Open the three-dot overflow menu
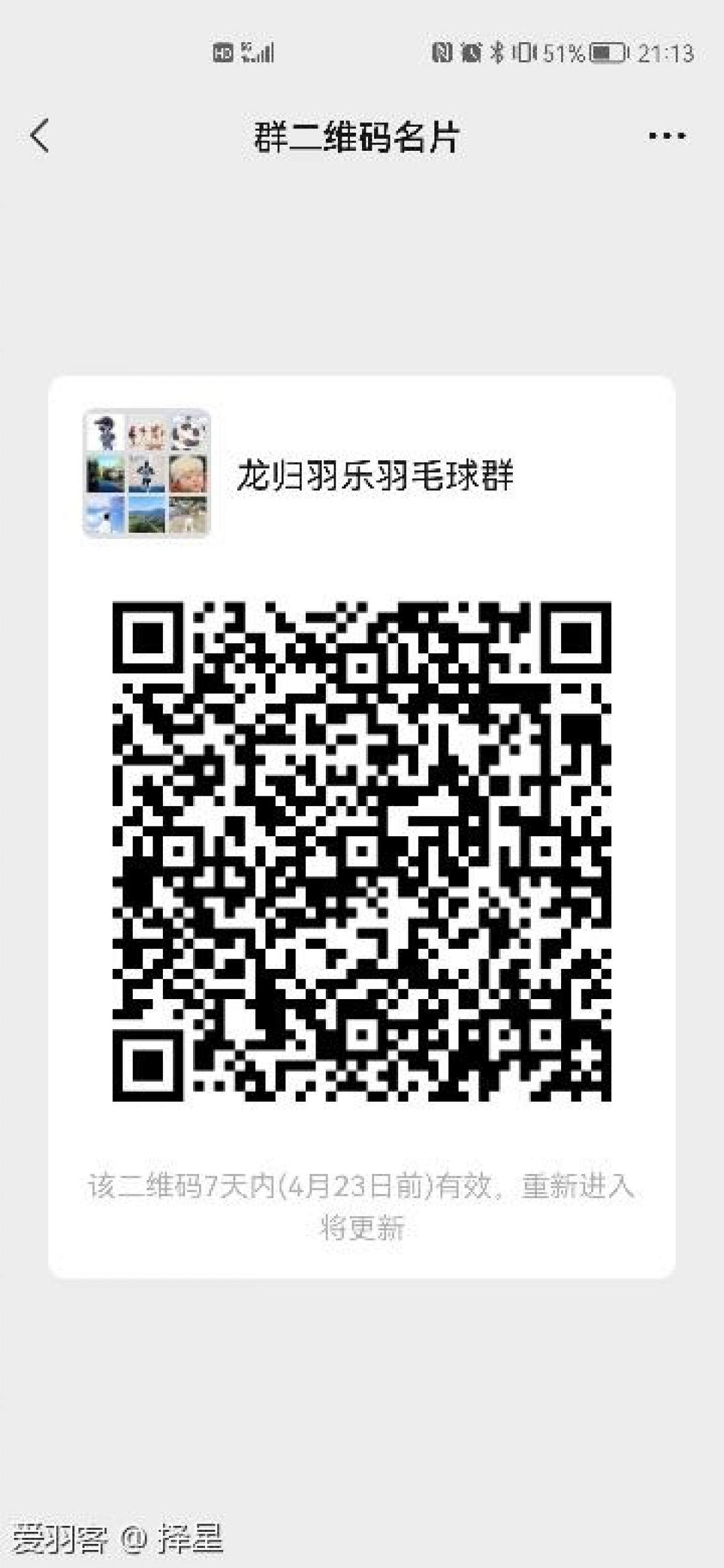The width and height of the screenshot is (724, 1568). point(667,136)
